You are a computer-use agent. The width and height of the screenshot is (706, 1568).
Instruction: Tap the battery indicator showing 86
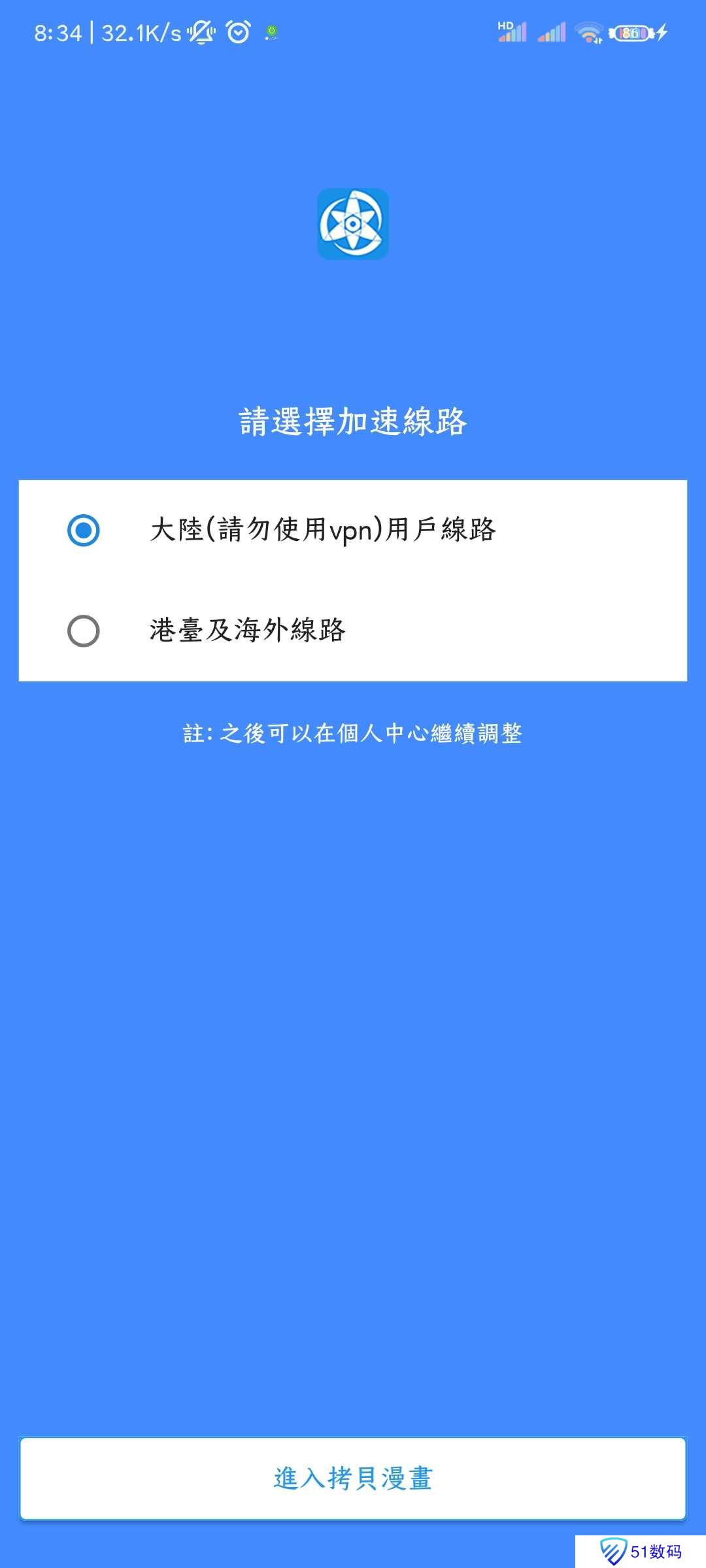click(x=630, y=34)
